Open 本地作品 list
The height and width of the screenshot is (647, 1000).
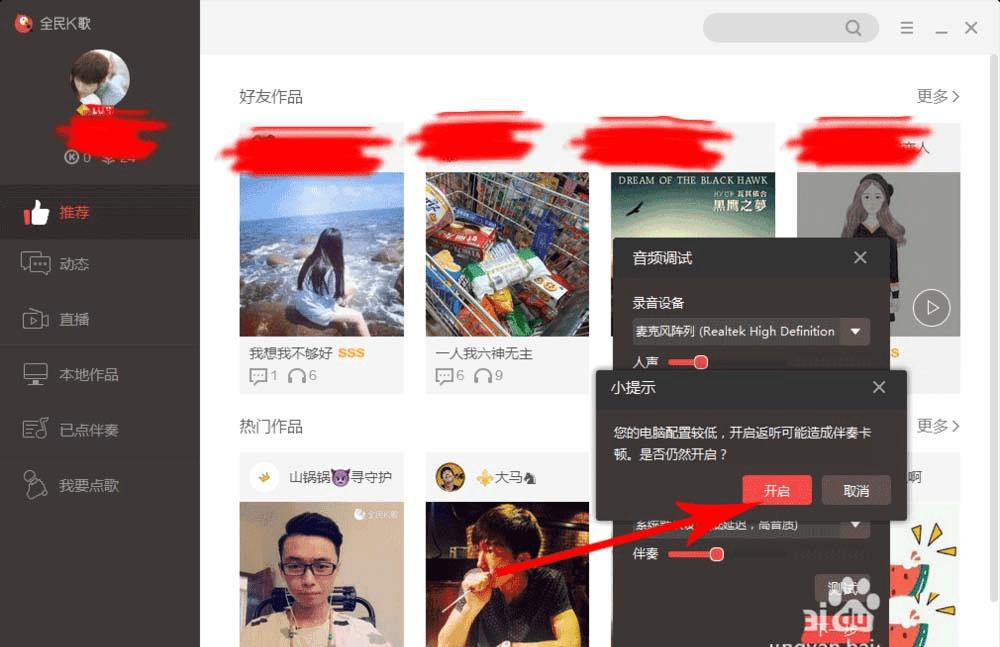[x=88, y=374]
